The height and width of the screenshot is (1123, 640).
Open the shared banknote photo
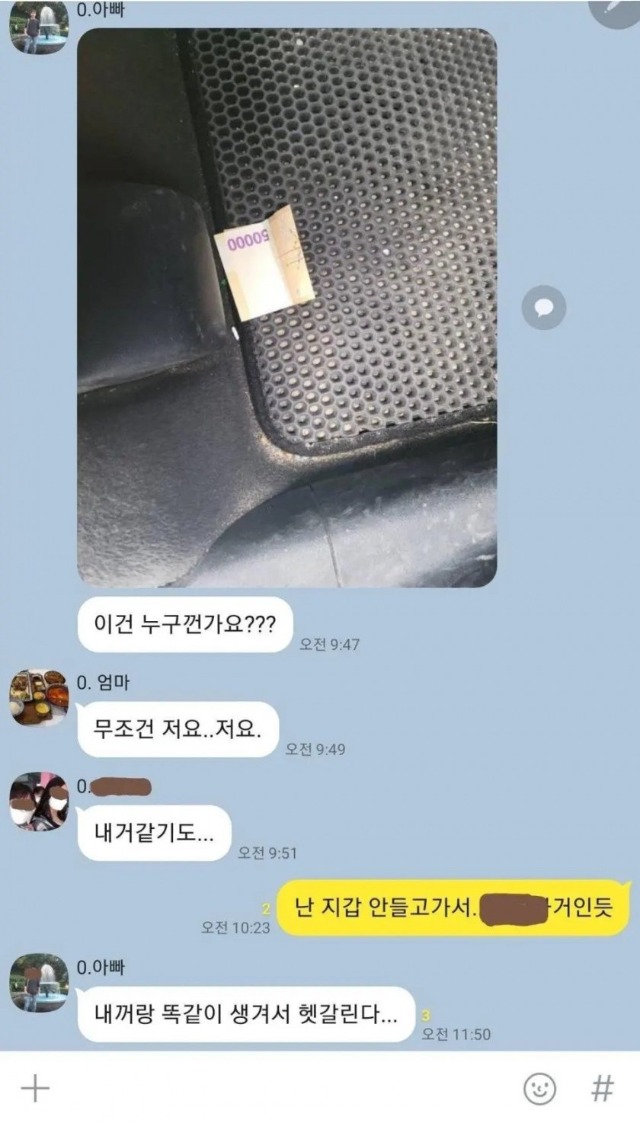tap(287, 307)
